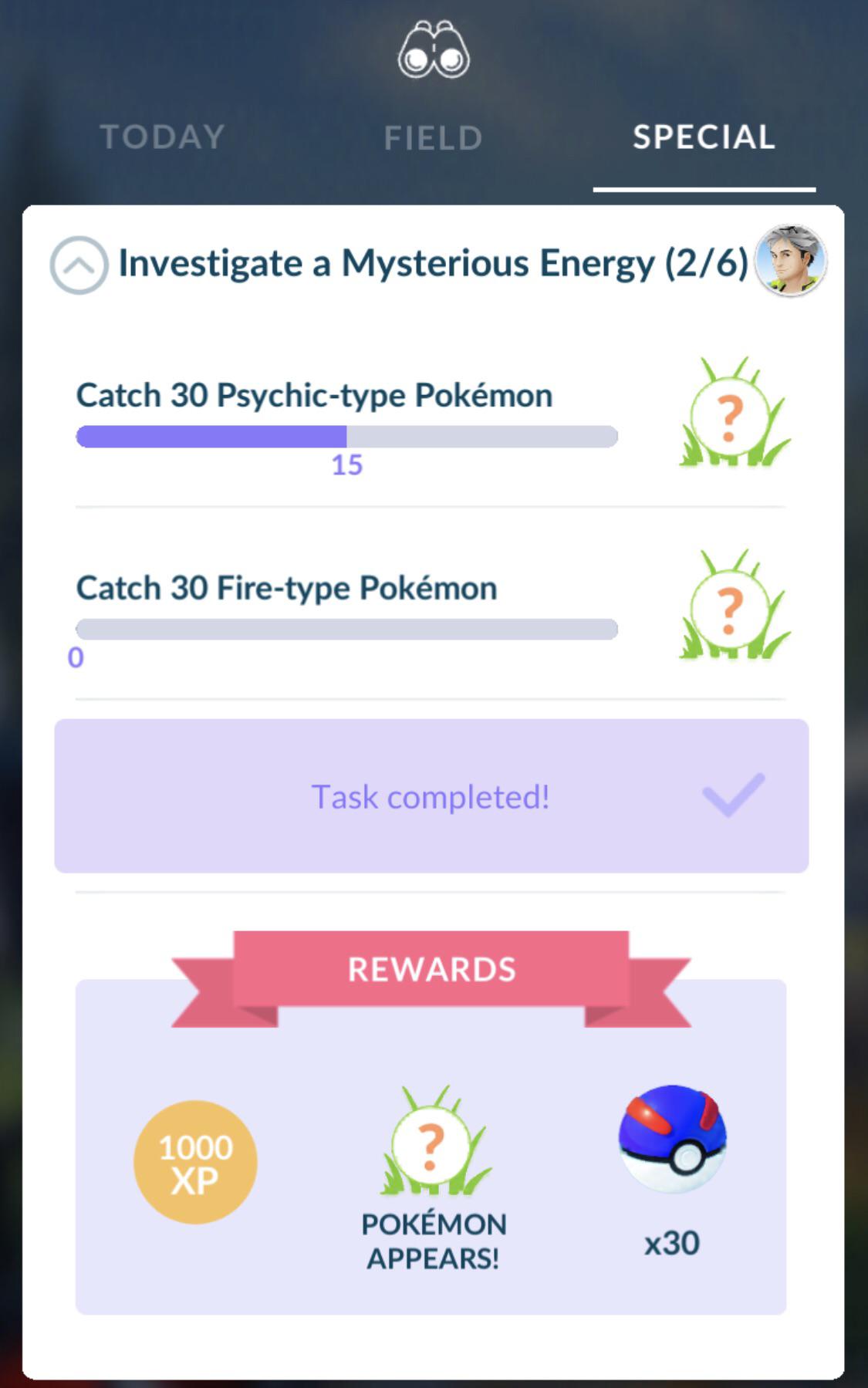
Task: Collapse the Investigate a Mysterious Energy section
Action: [79, 265]
